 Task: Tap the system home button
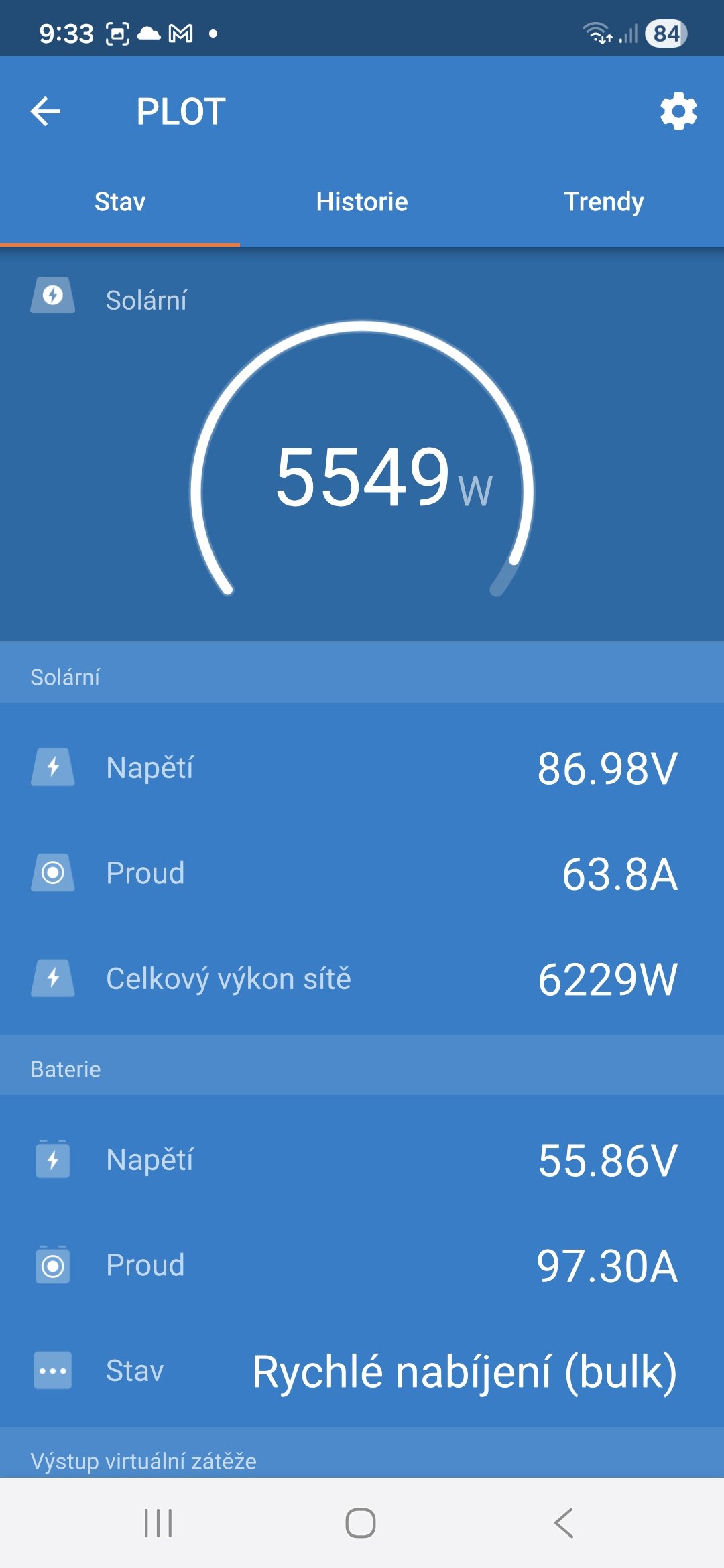pyautogui.click(x=361, y=1523)
